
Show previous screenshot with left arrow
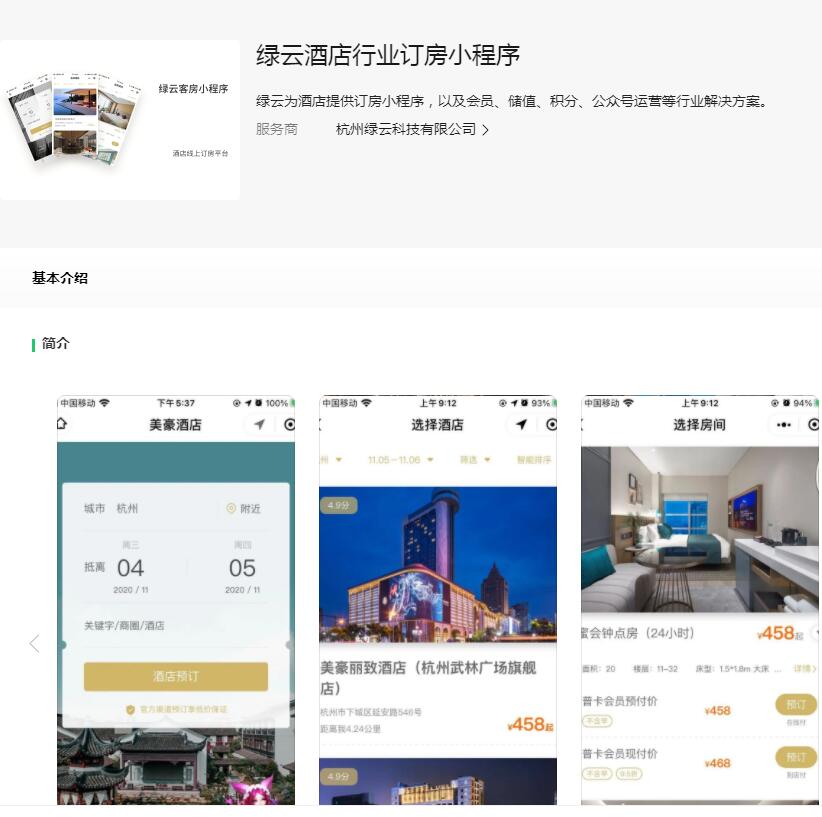point(35,643)
